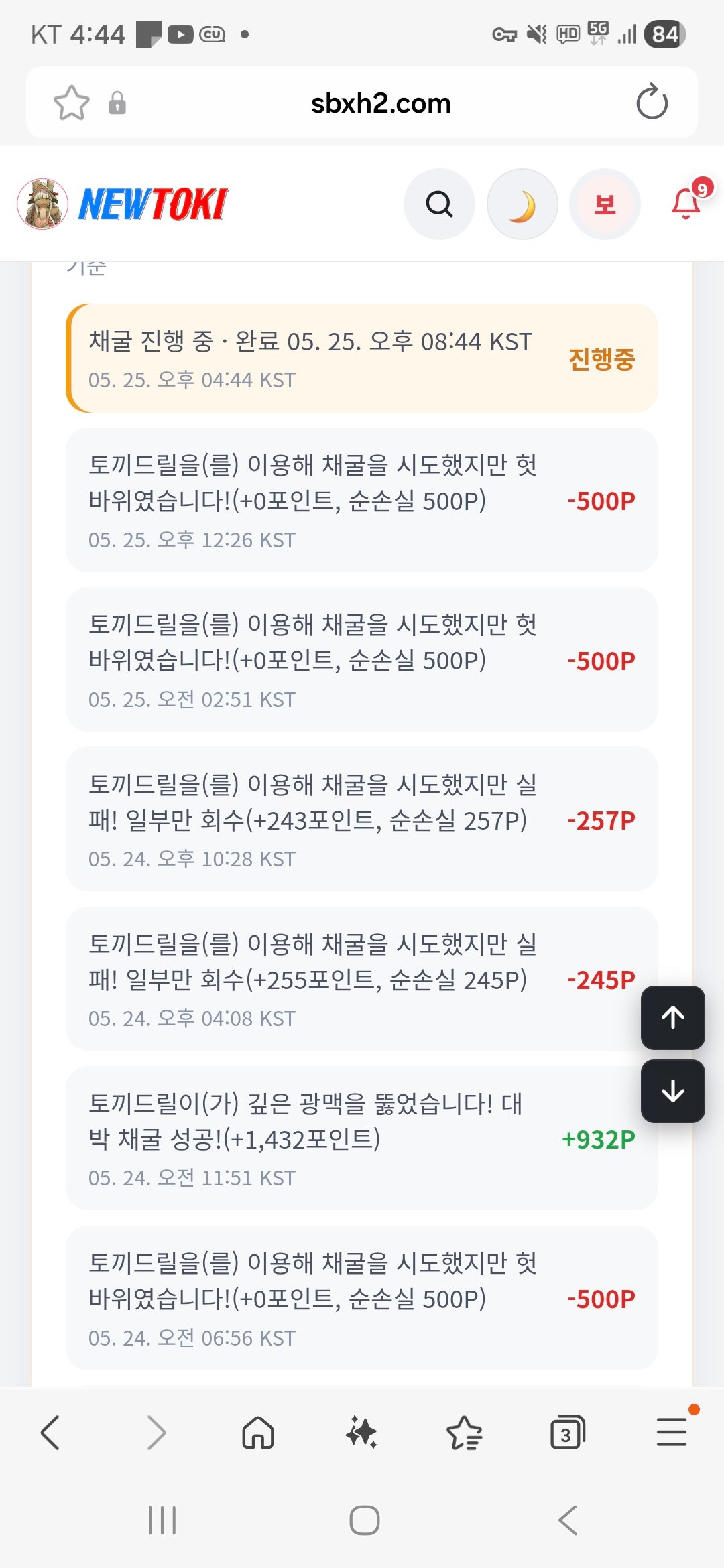Image resolution: width=724 pixels, height=1568 pixels.
Task: Tap the NEWTOKI logo to go home
Action: tap(123, 204)
